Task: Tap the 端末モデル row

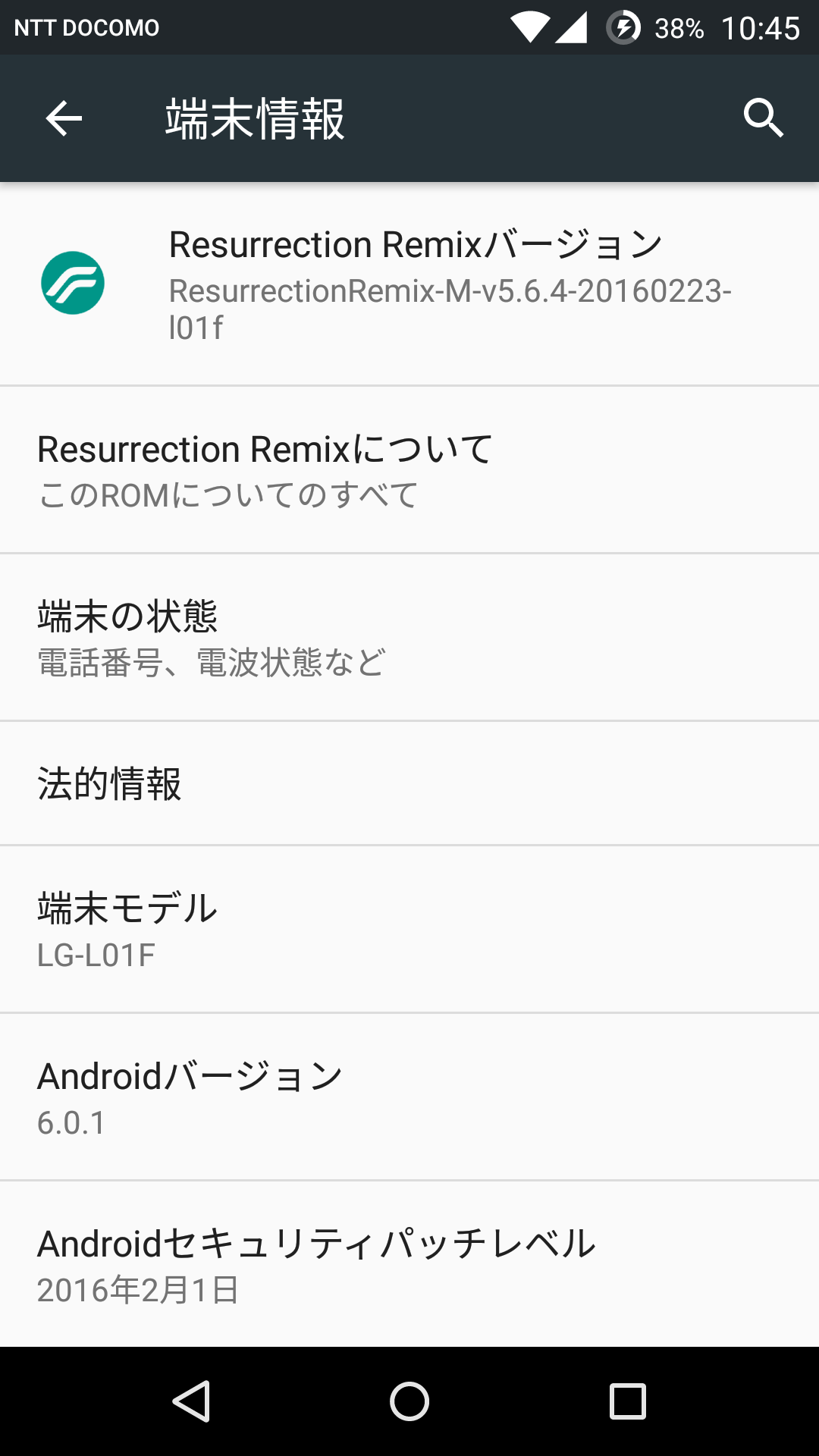Action: [x=409, y=930]
